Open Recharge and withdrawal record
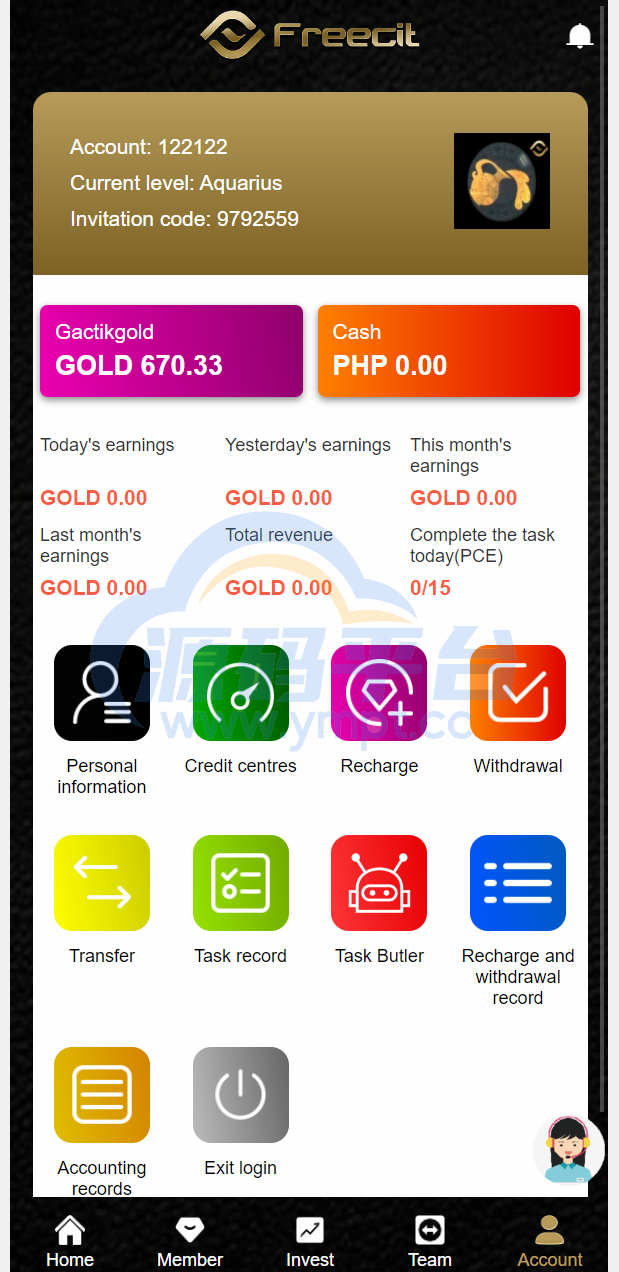 (x=517, y=883)
